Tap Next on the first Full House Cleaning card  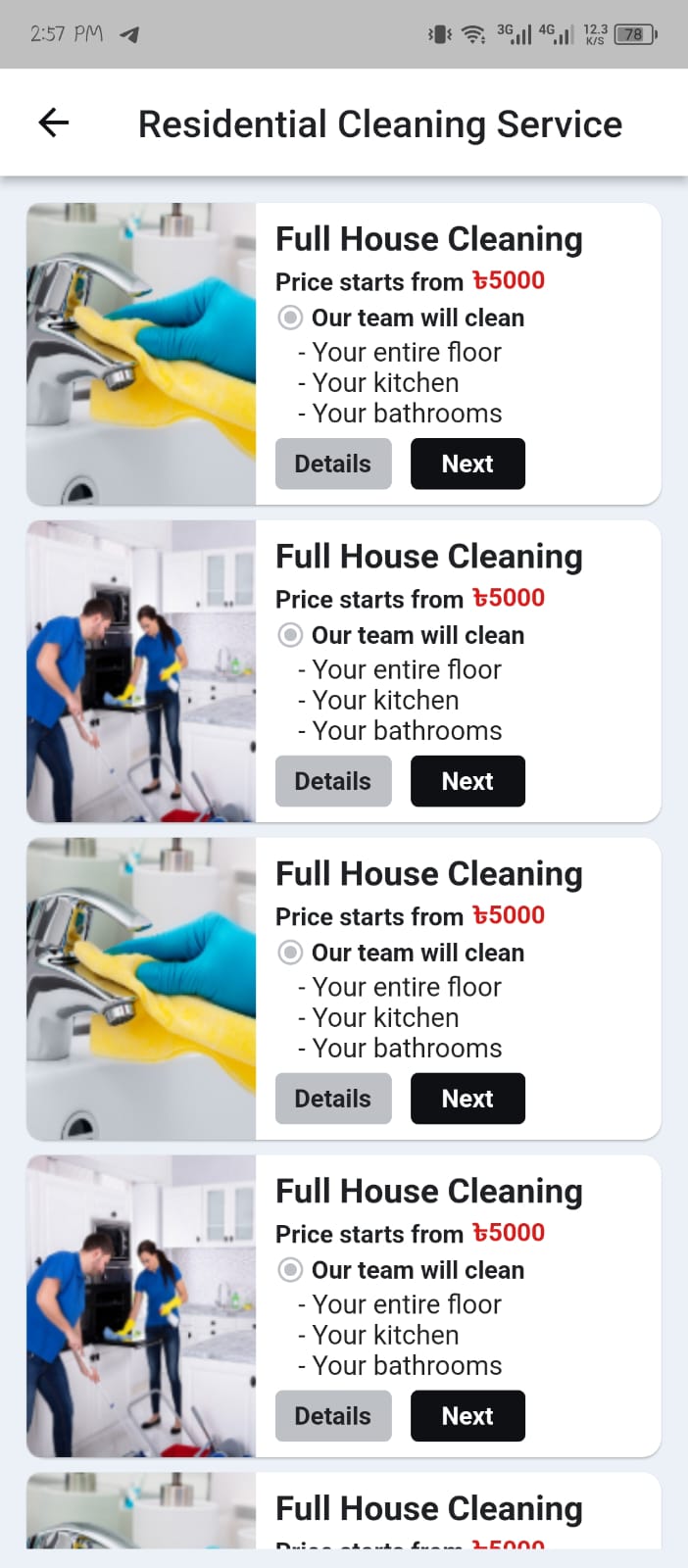467,464
